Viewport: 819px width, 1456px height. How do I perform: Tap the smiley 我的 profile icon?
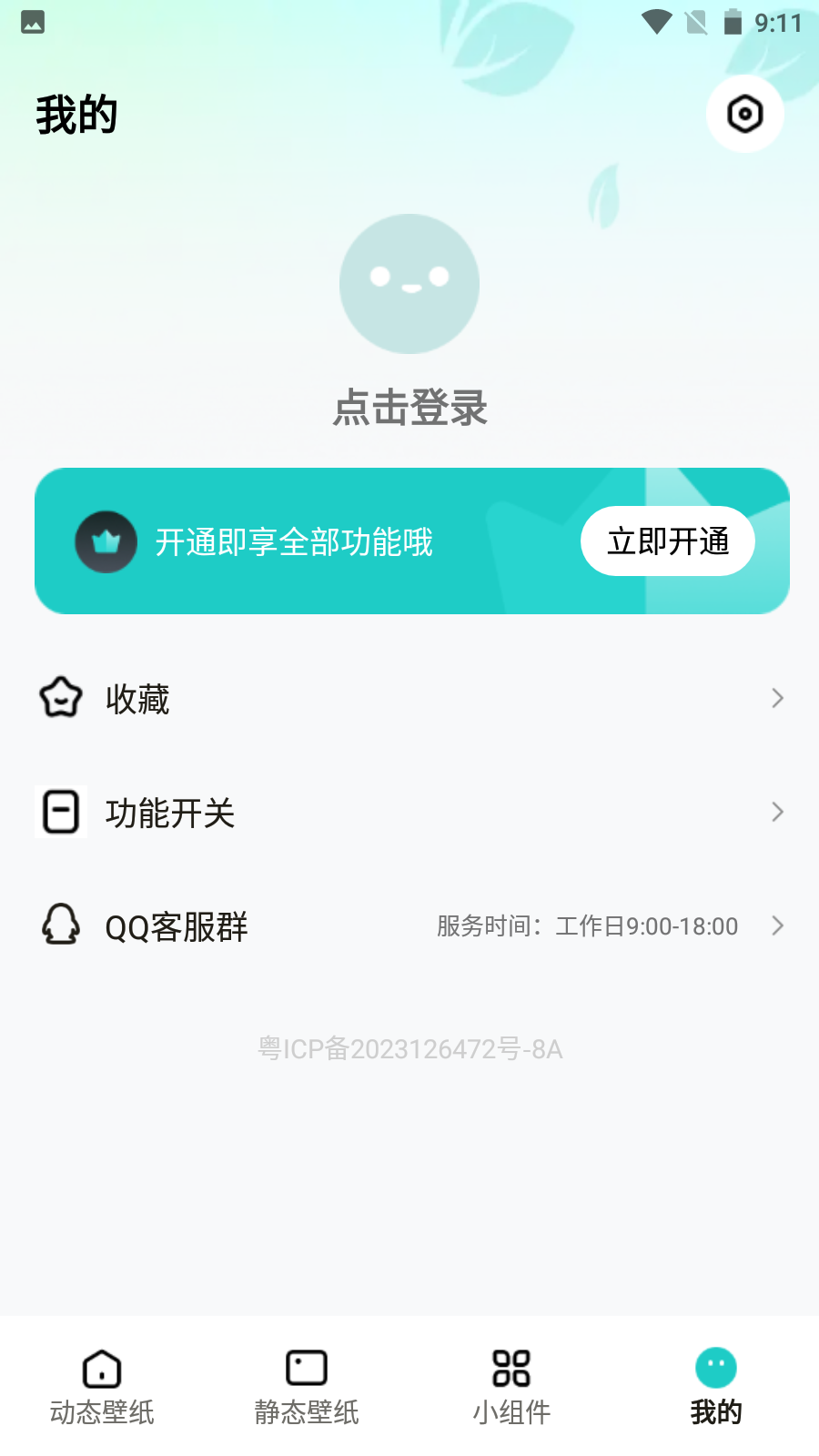pos(717,1367)
